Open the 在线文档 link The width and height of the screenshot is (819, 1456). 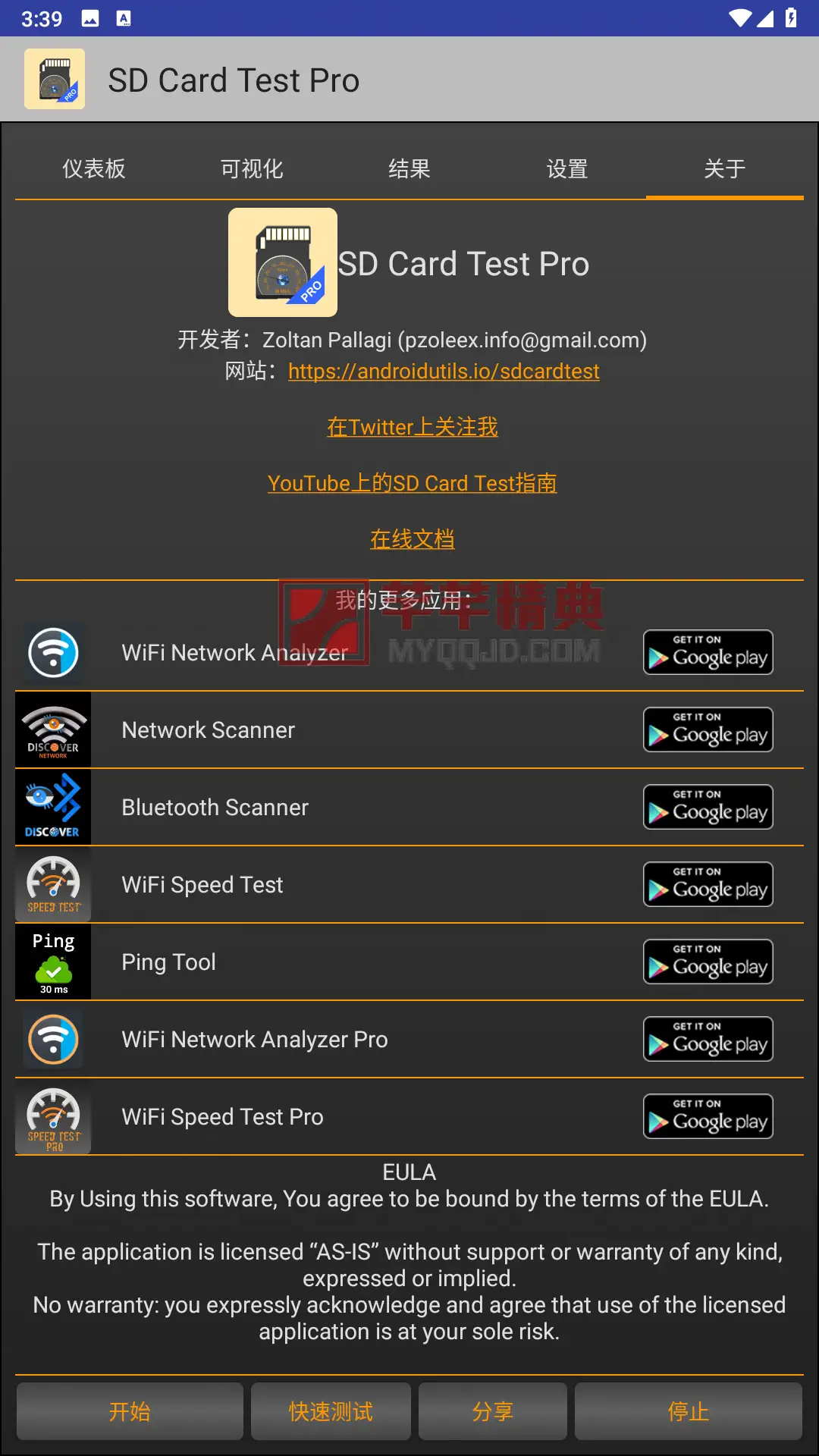pos(412,539)
